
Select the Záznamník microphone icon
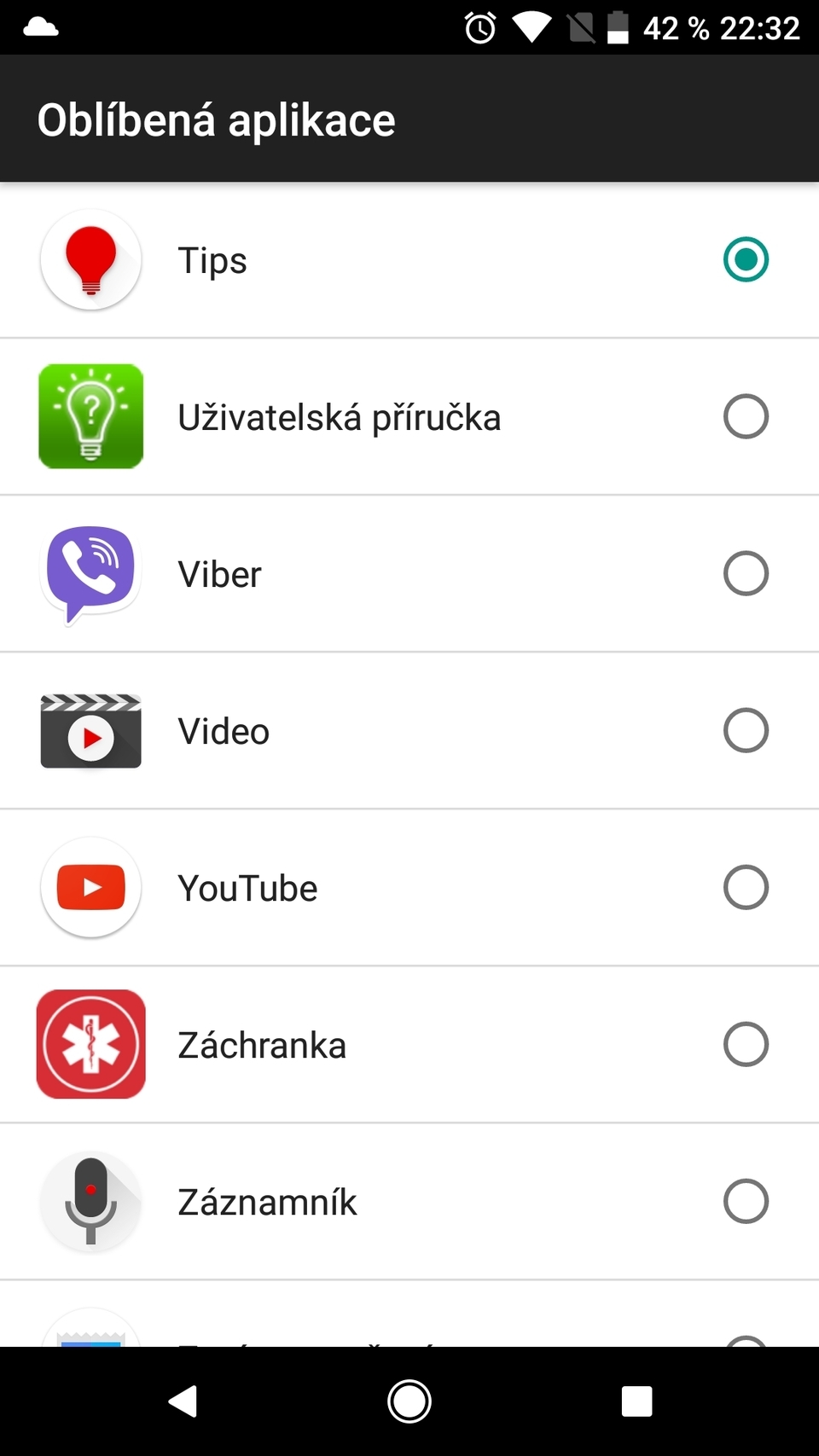(x=90, y=1201)
